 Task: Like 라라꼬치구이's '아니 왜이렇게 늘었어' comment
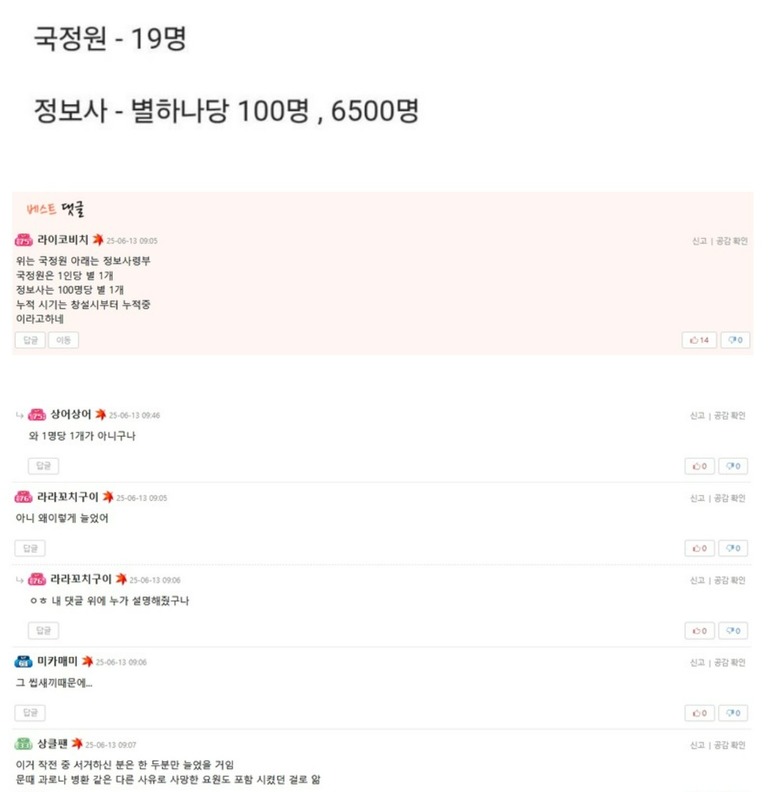click(699, 548)
